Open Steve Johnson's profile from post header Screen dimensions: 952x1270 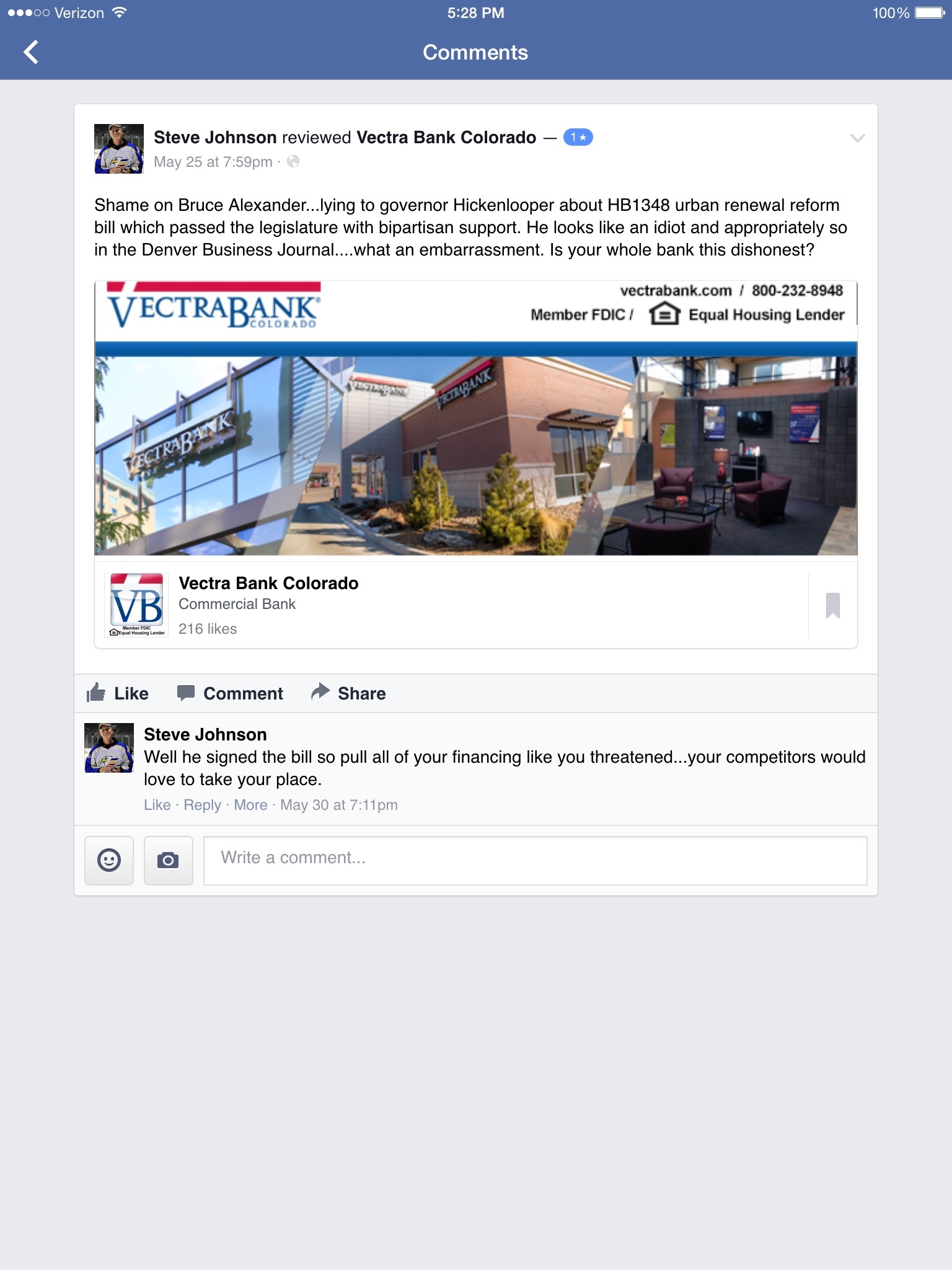pos(214,137)
